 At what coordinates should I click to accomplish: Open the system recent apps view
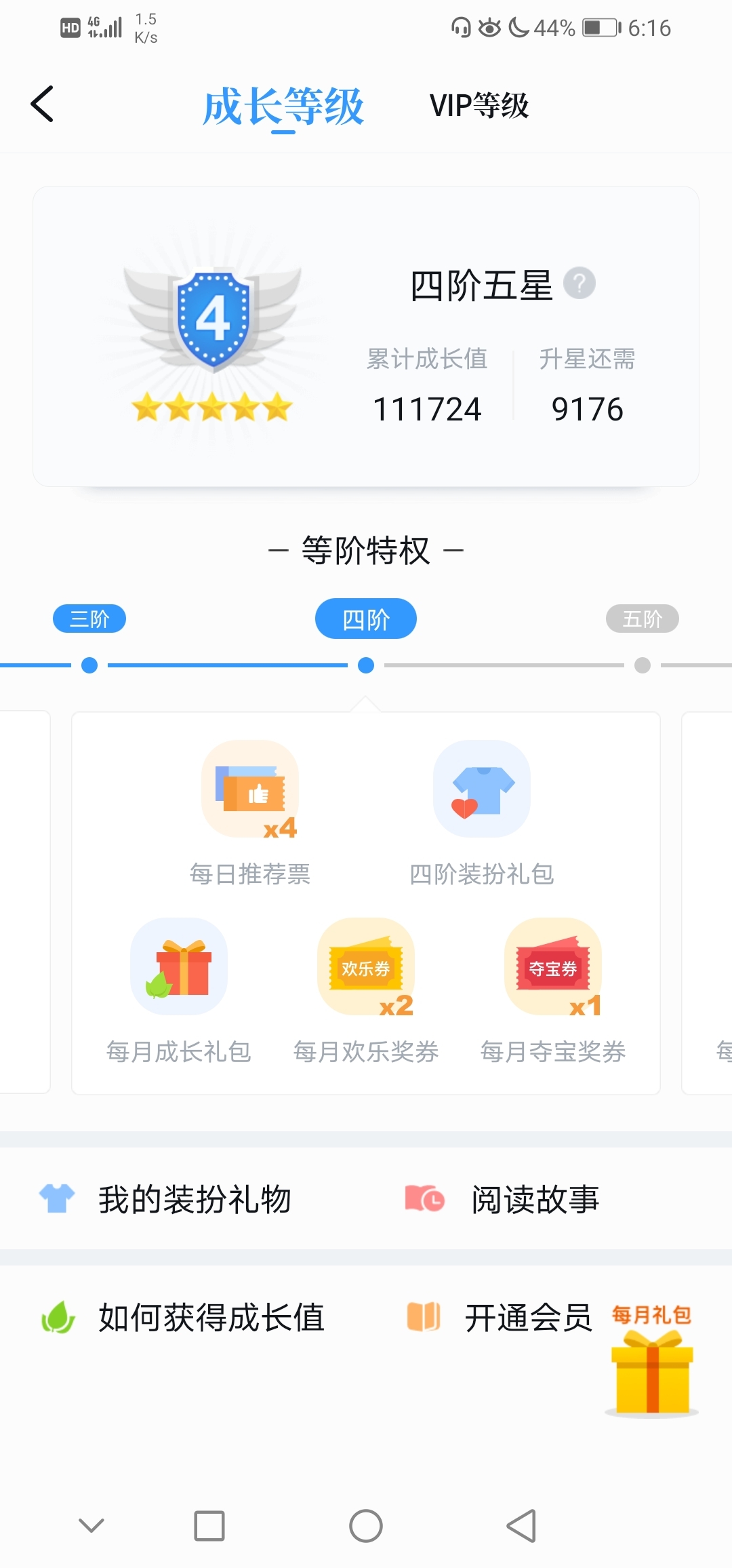pos(209,1526)
